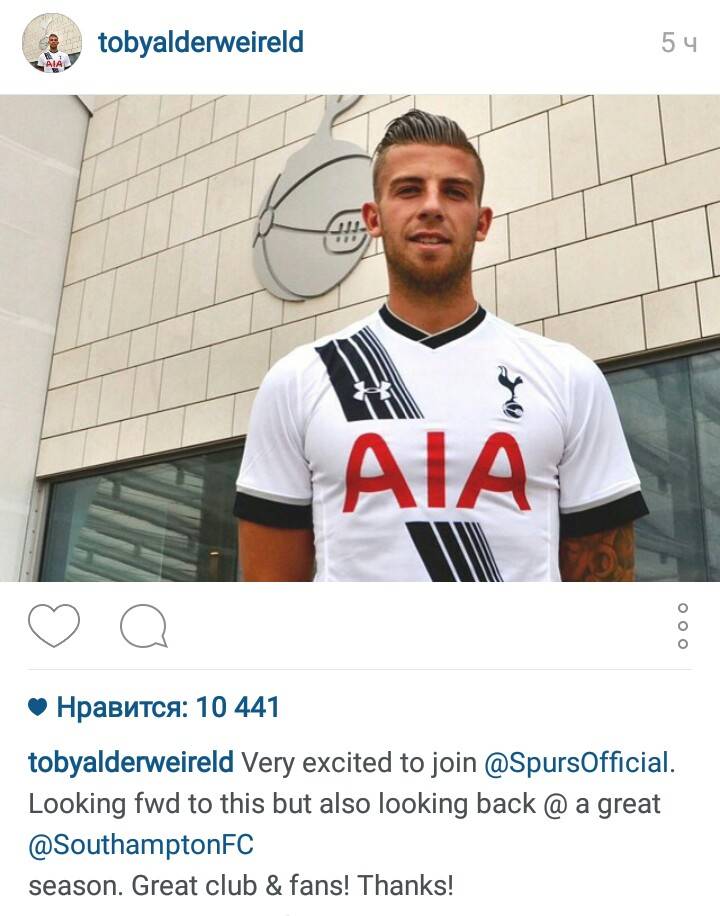The image size is (720, 916).
Task: Open comments with the speech bubble icon
Action: (143, 627)
